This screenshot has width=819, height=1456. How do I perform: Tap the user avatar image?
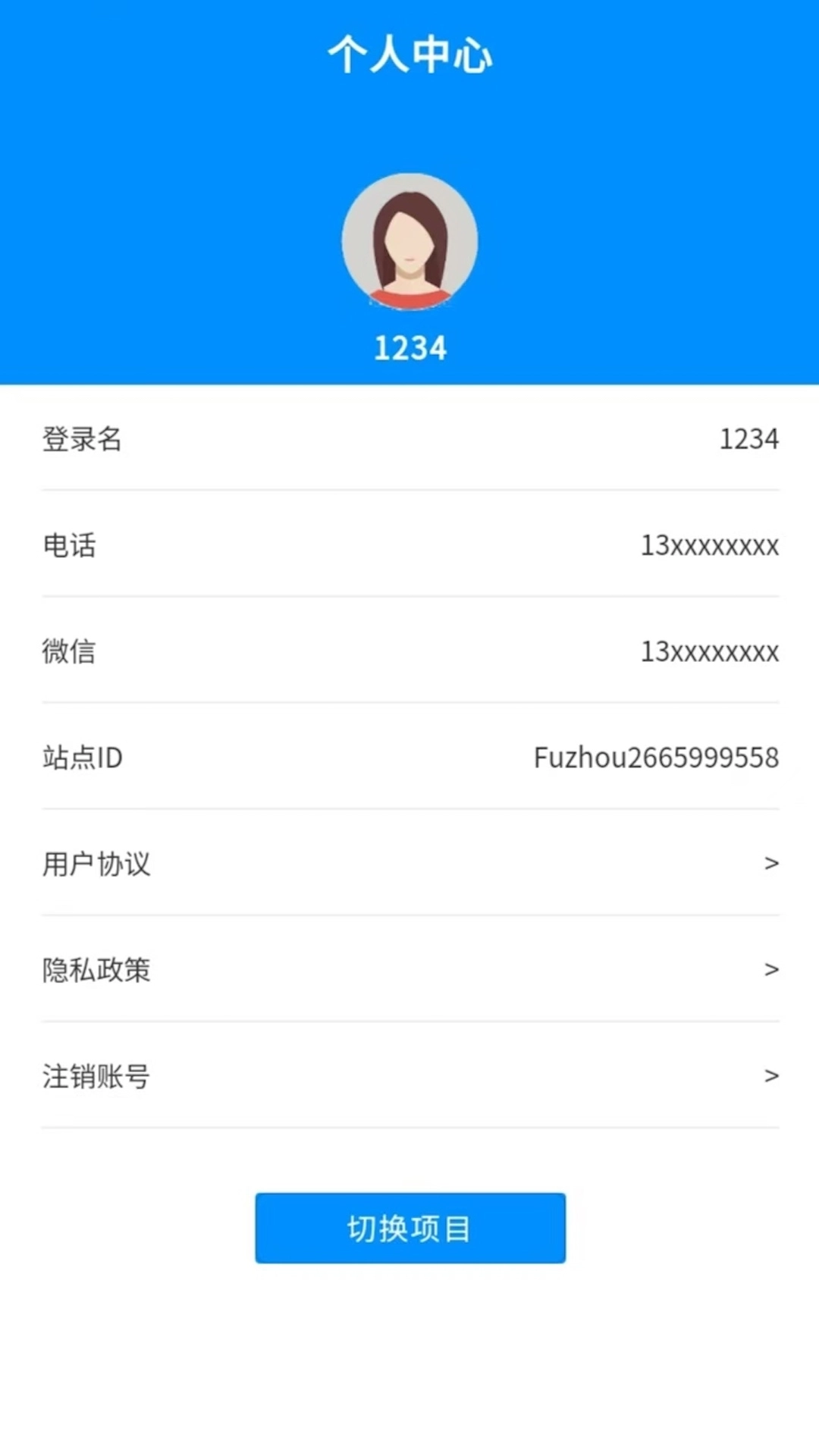click(409, 243)
